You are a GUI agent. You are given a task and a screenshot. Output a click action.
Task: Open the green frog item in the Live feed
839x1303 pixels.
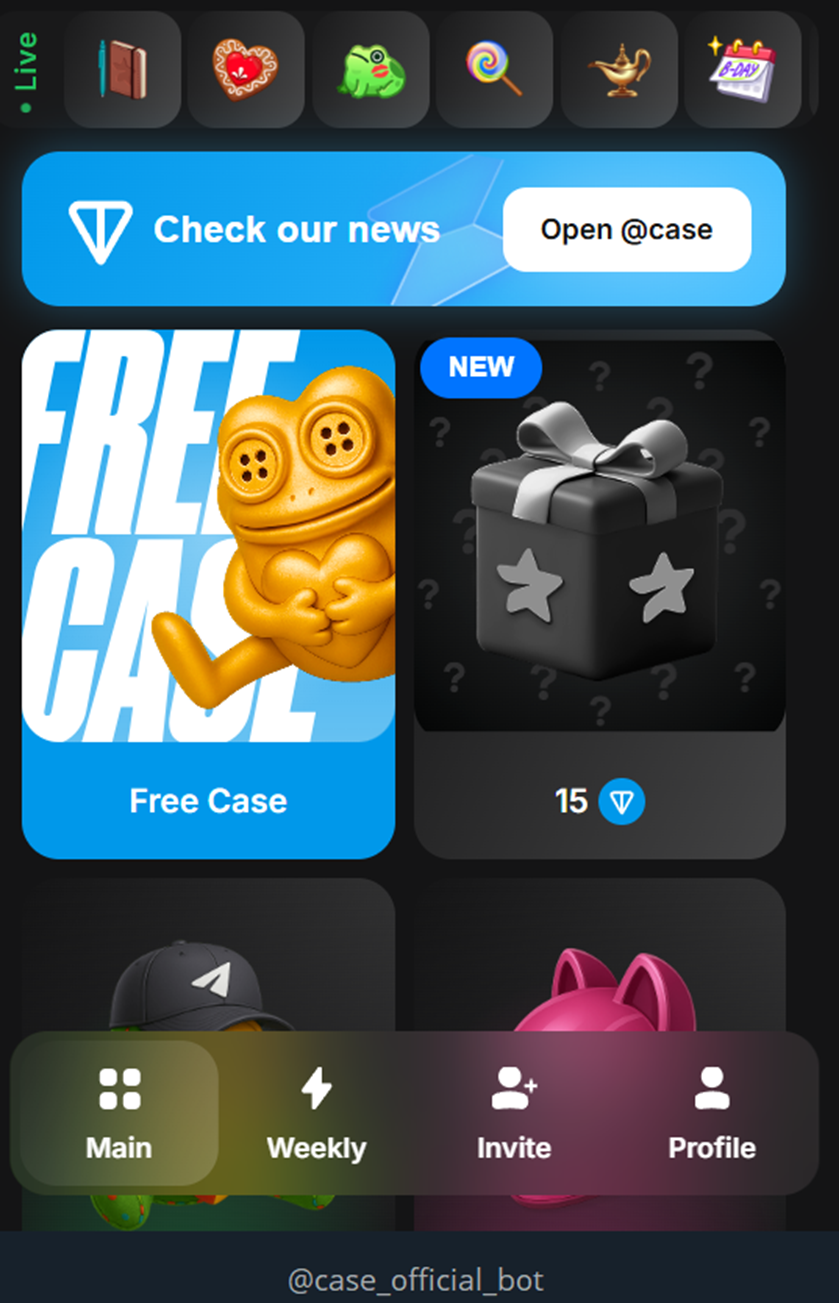[x=370, y=69]
